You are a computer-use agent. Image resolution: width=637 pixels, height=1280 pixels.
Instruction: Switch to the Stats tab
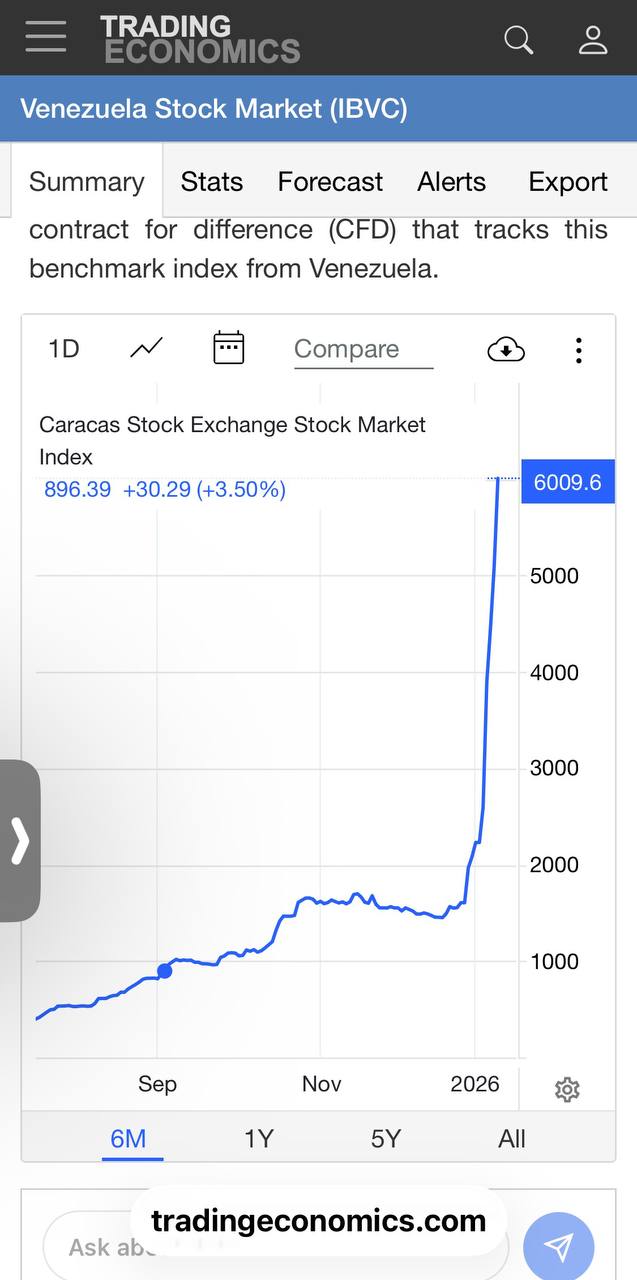click(211, 182)
